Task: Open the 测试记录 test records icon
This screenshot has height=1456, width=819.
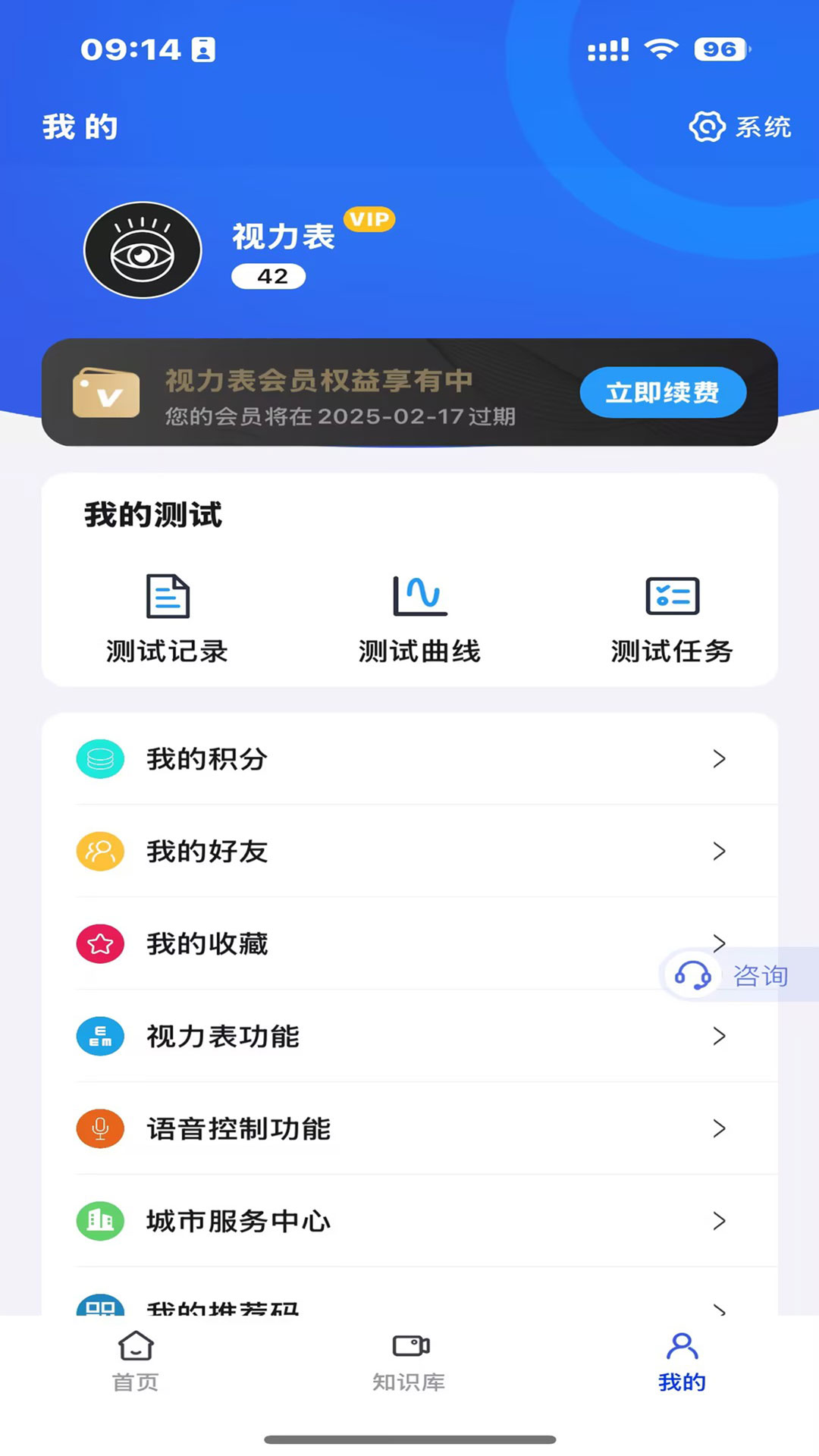Action: tap(168, 597)
